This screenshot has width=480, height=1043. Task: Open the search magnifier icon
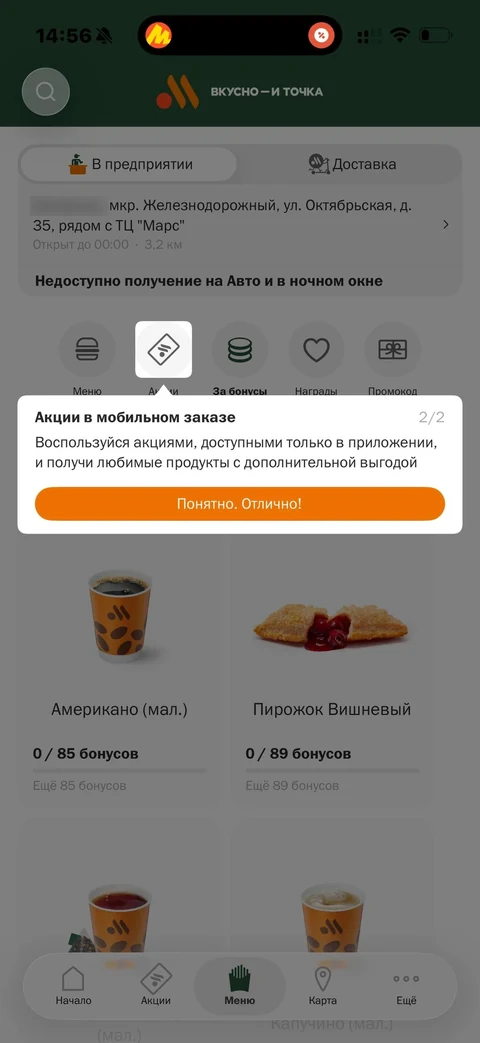(x=46, y=91)
